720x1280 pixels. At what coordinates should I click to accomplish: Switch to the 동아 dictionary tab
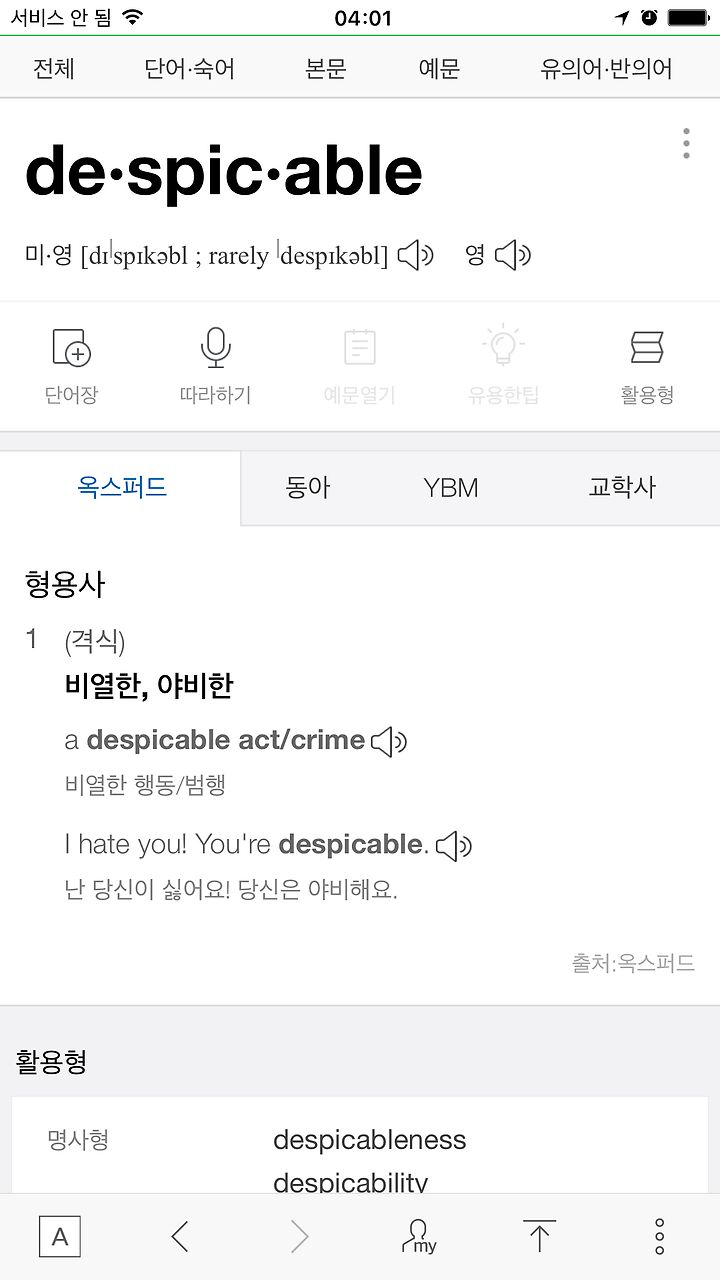pos(307,488)
